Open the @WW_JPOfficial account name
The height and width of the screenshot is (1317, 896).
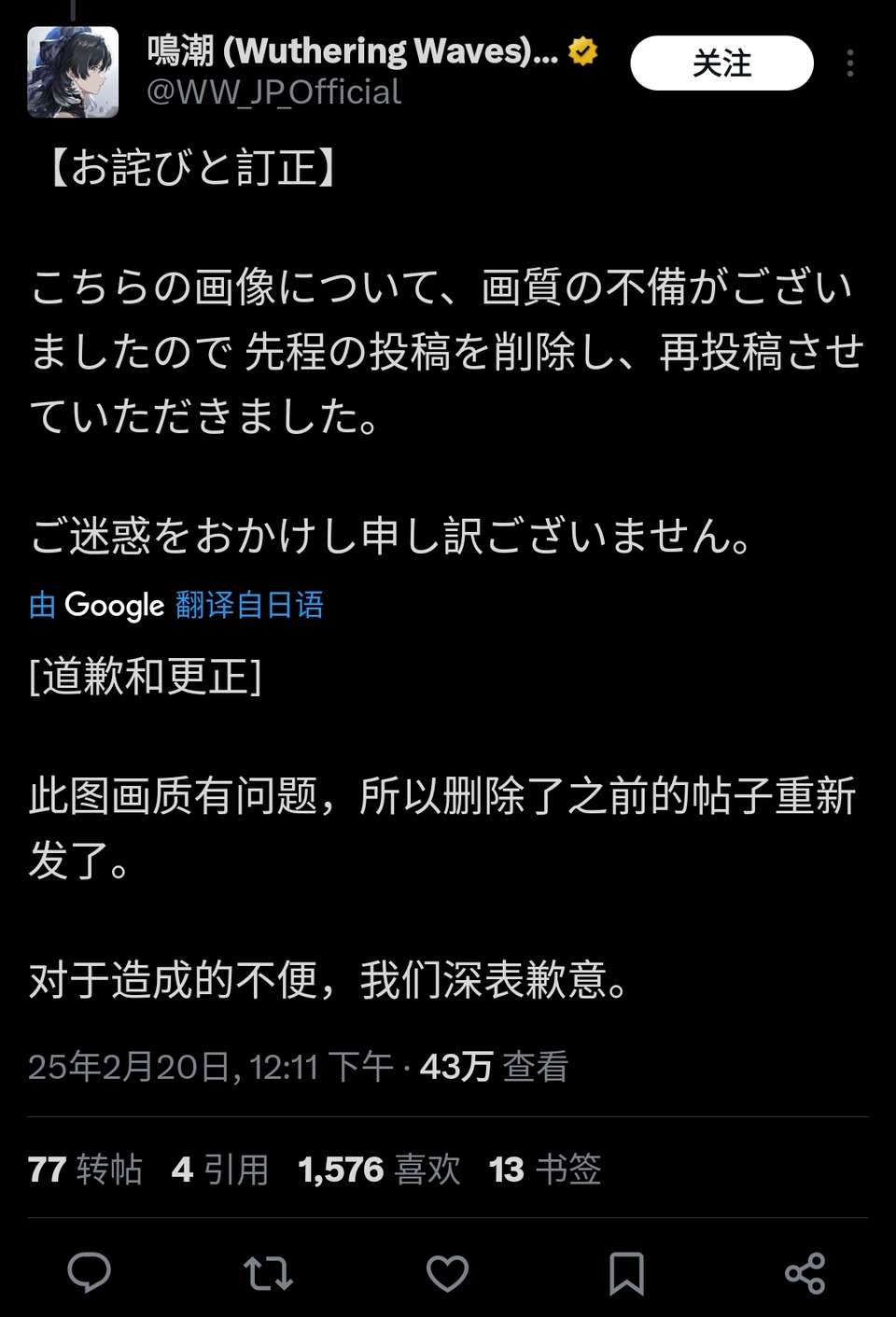point(273,92)
